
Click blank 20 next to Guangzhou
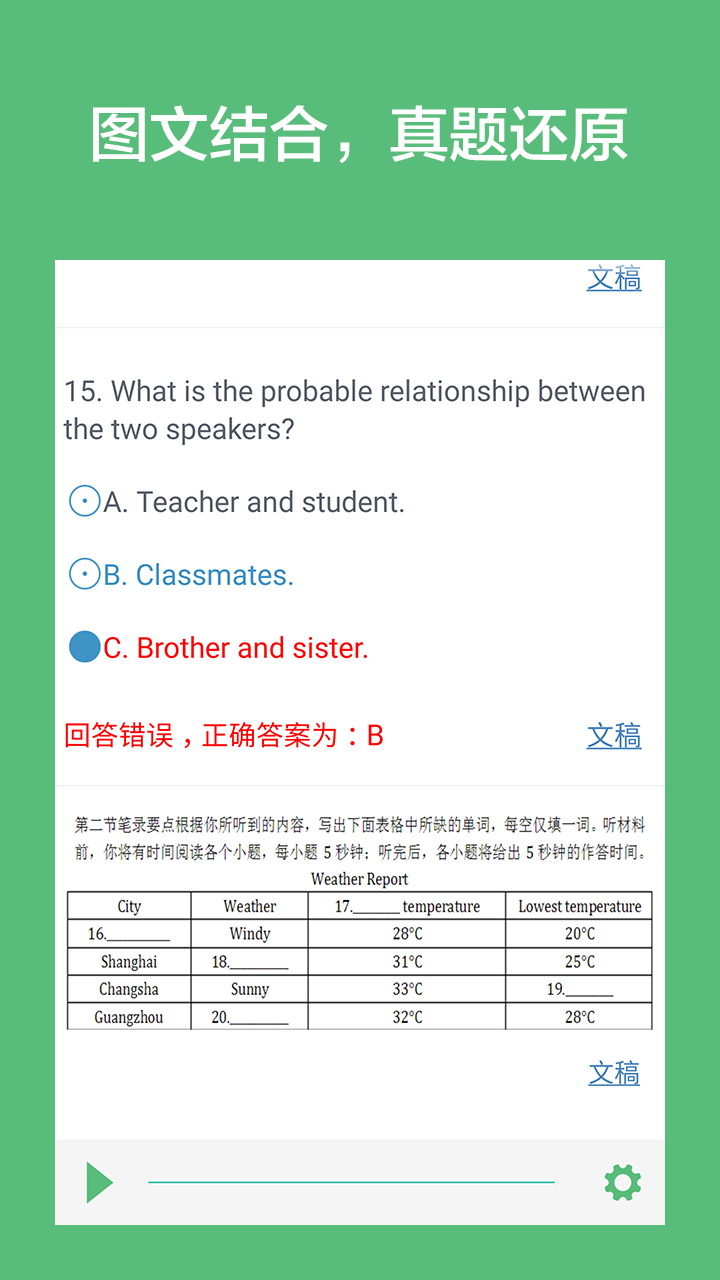pyautogui.click(x=248, y=1016)
